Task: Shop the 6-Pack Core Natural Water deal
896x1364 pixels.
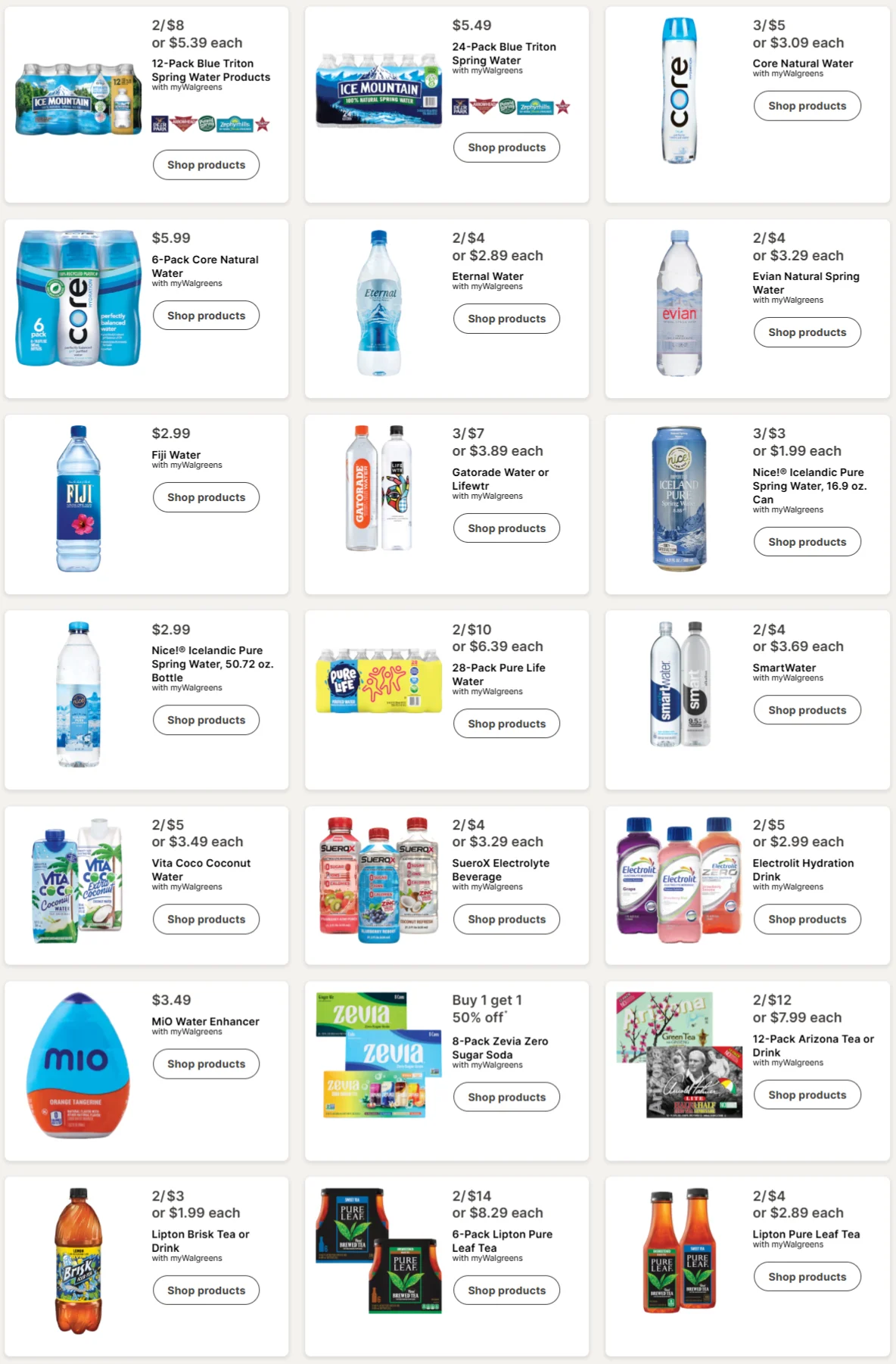Action: point(206,316)
